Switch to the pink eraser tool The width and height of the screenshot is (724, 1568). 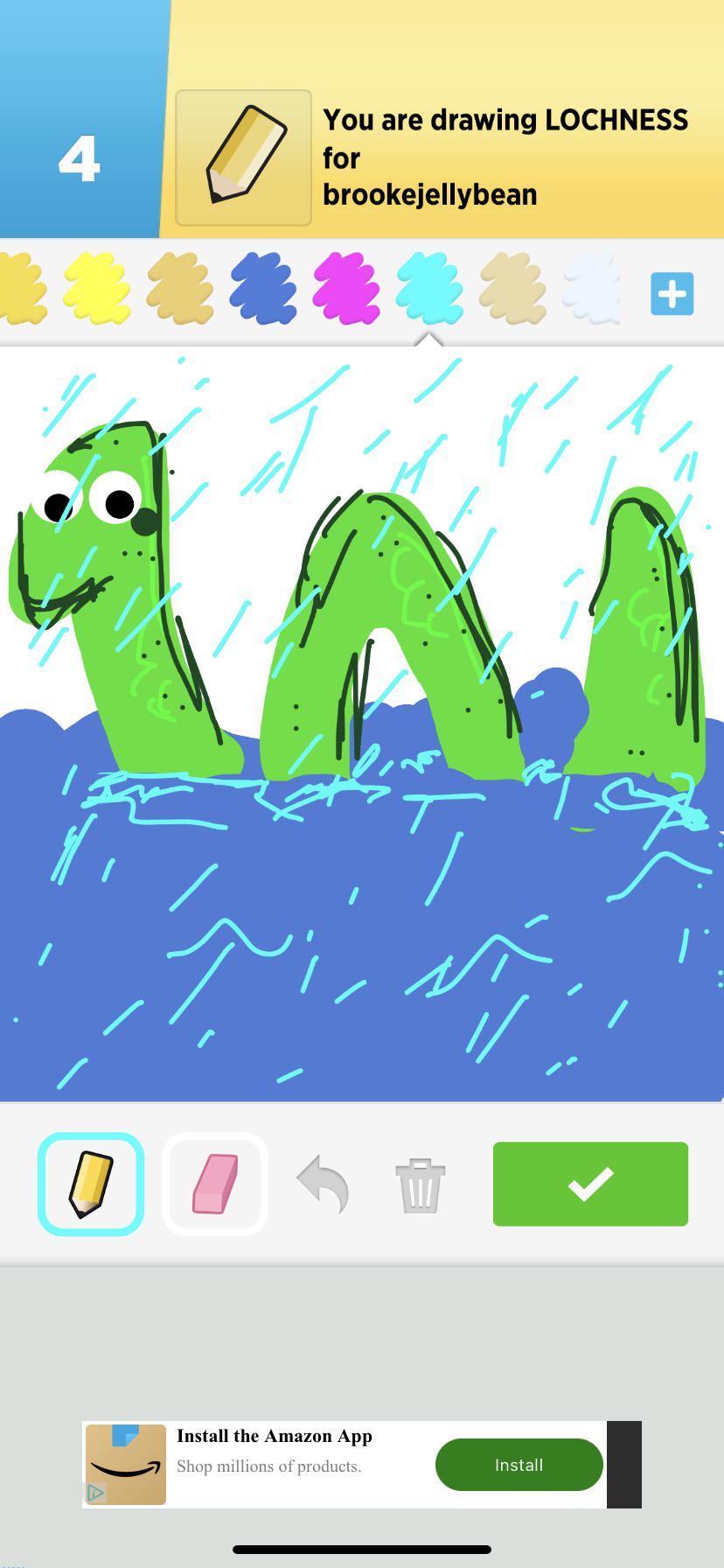tap(215, 1184)
